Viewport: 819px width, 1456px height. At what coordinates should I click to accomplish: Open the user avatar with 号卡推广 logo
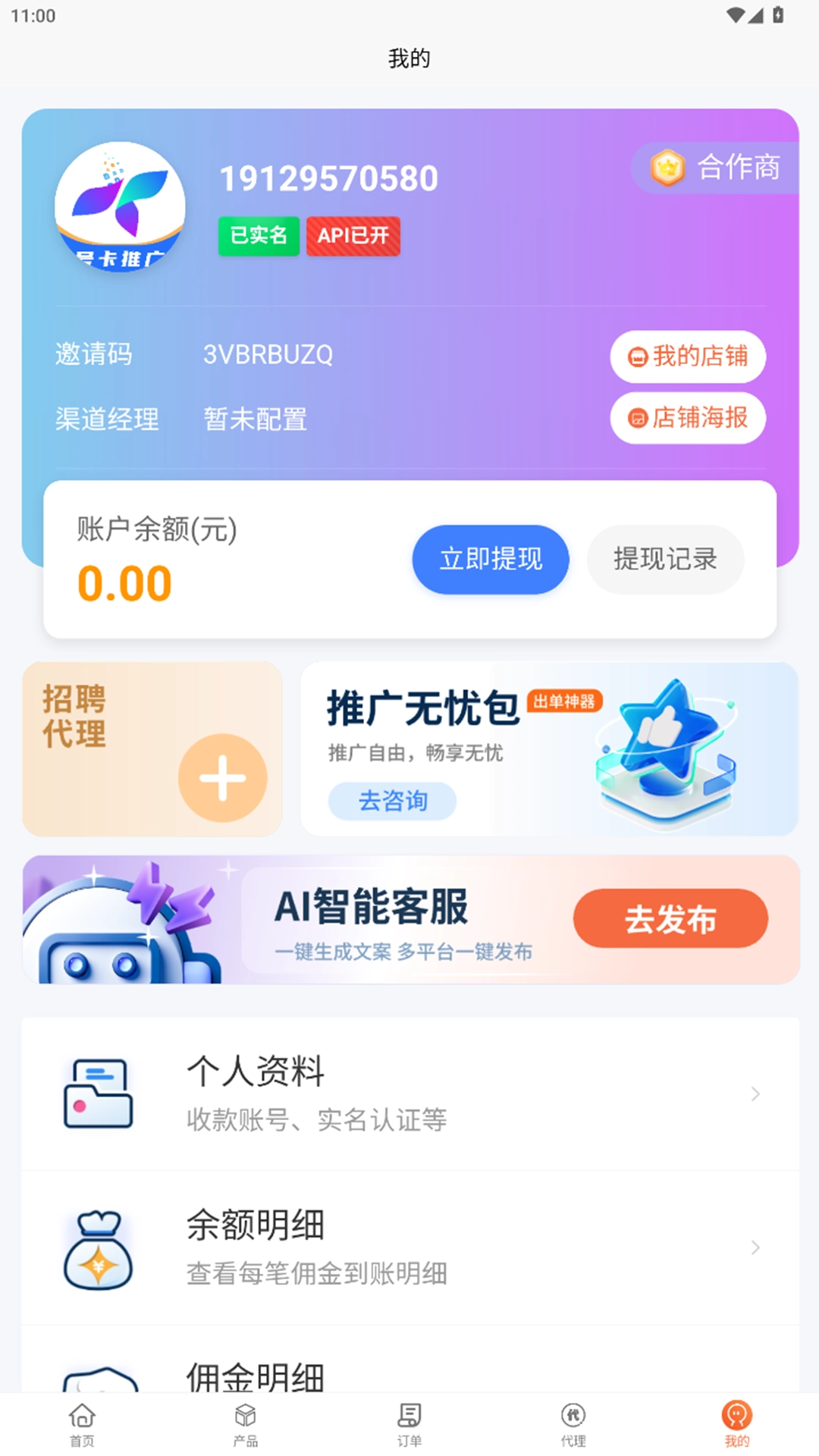point(120,210)
